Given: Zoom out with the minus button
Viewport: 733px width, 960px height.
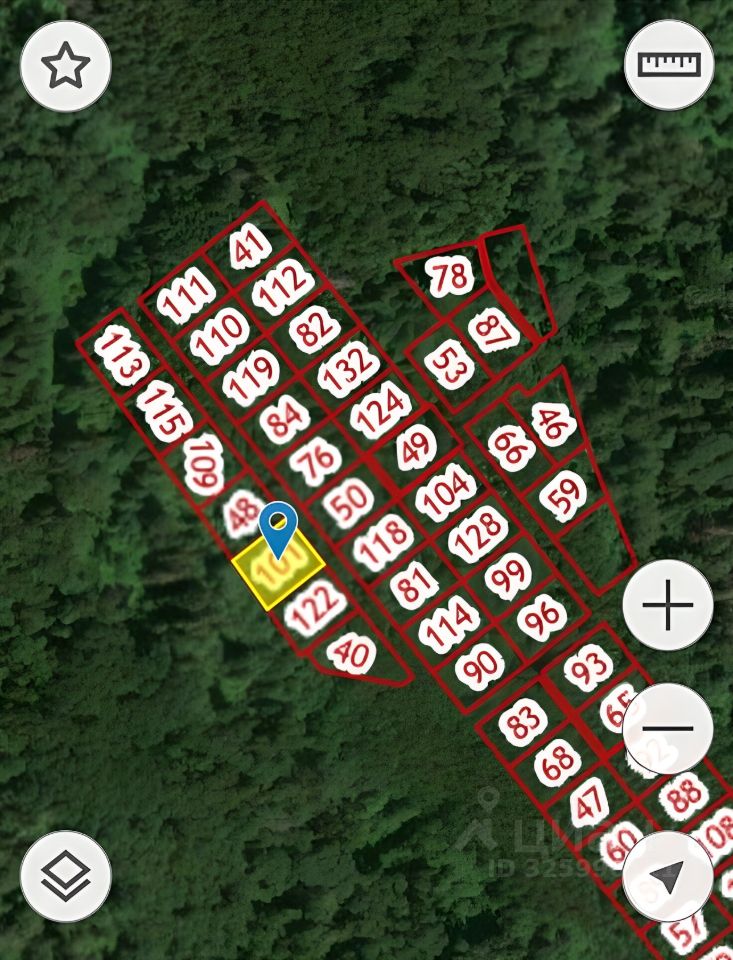Looking at the screenshot, I should (668, 728).
